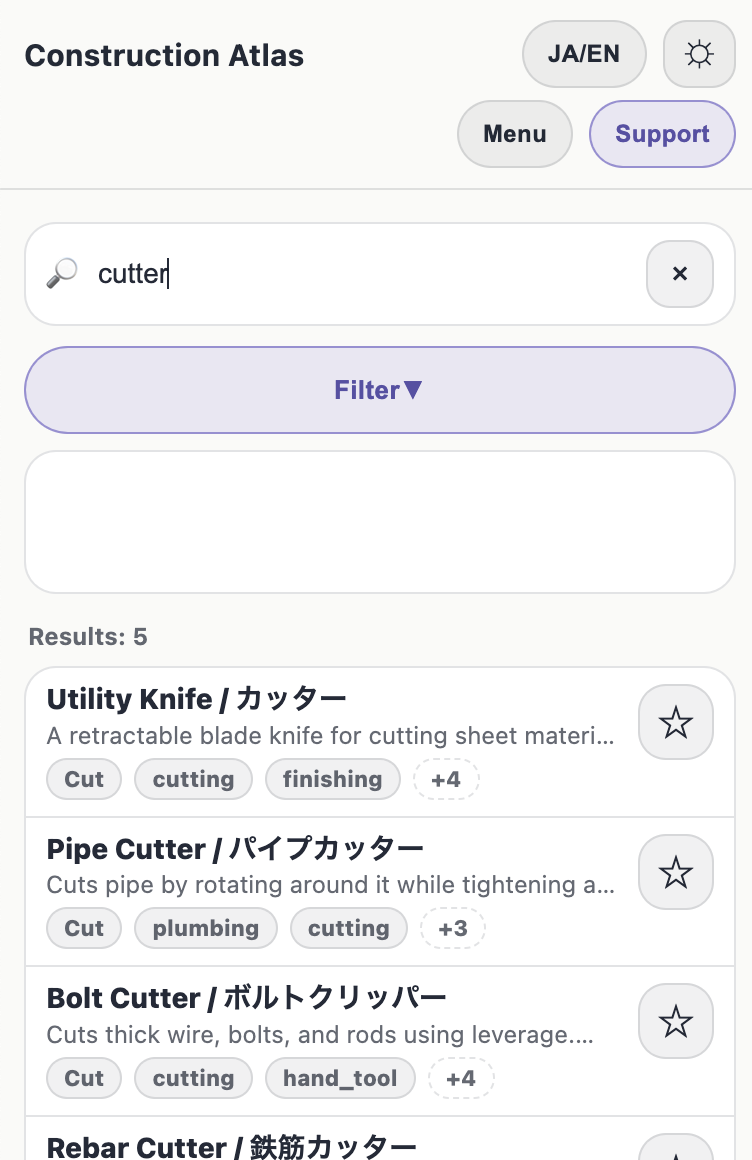752x1160 pixels.
Task: Click the plumbing tag on Pipe Cutter
Action: click(x=206, y=928)
